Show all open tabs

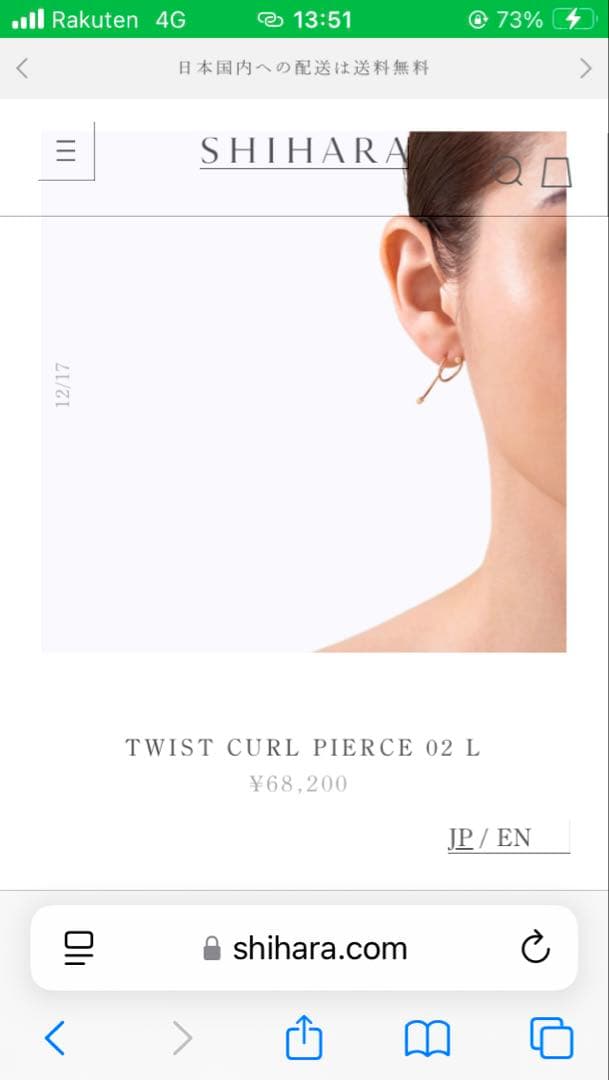[x=551, y=1038]
